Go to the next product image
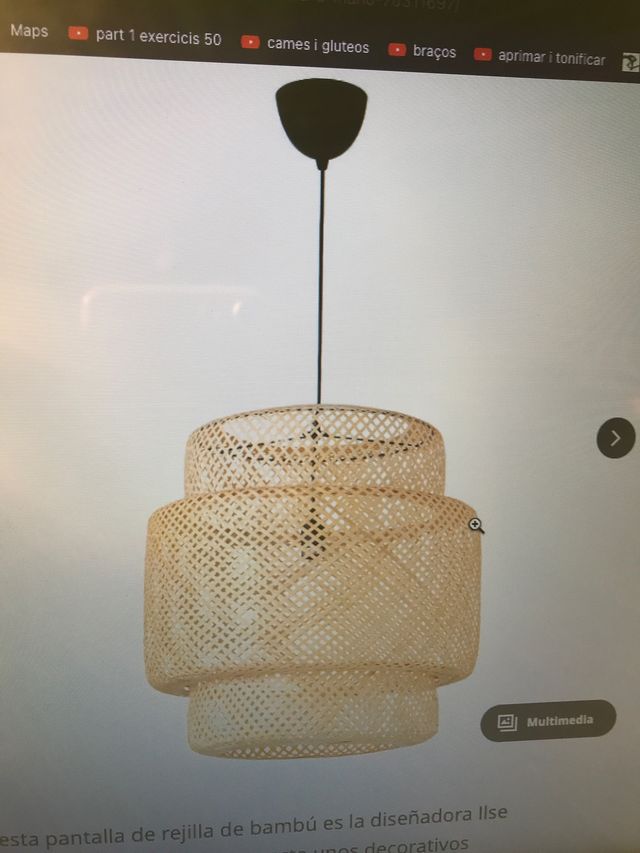 615,438
